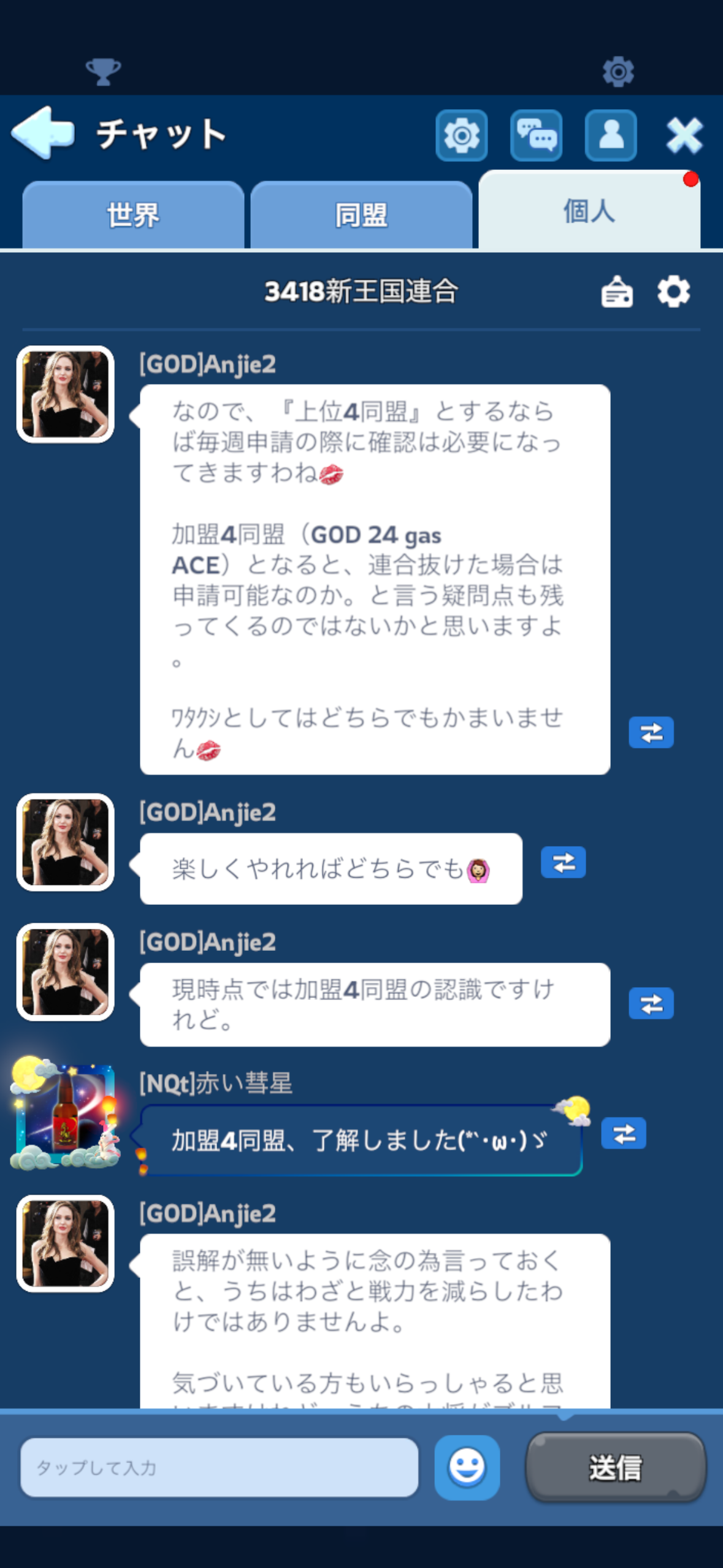Image resolution: width=723 pixels, height=1568 pixels.
Task: Focus the タップして入力 message field
Action: [x=220, y=1467]
